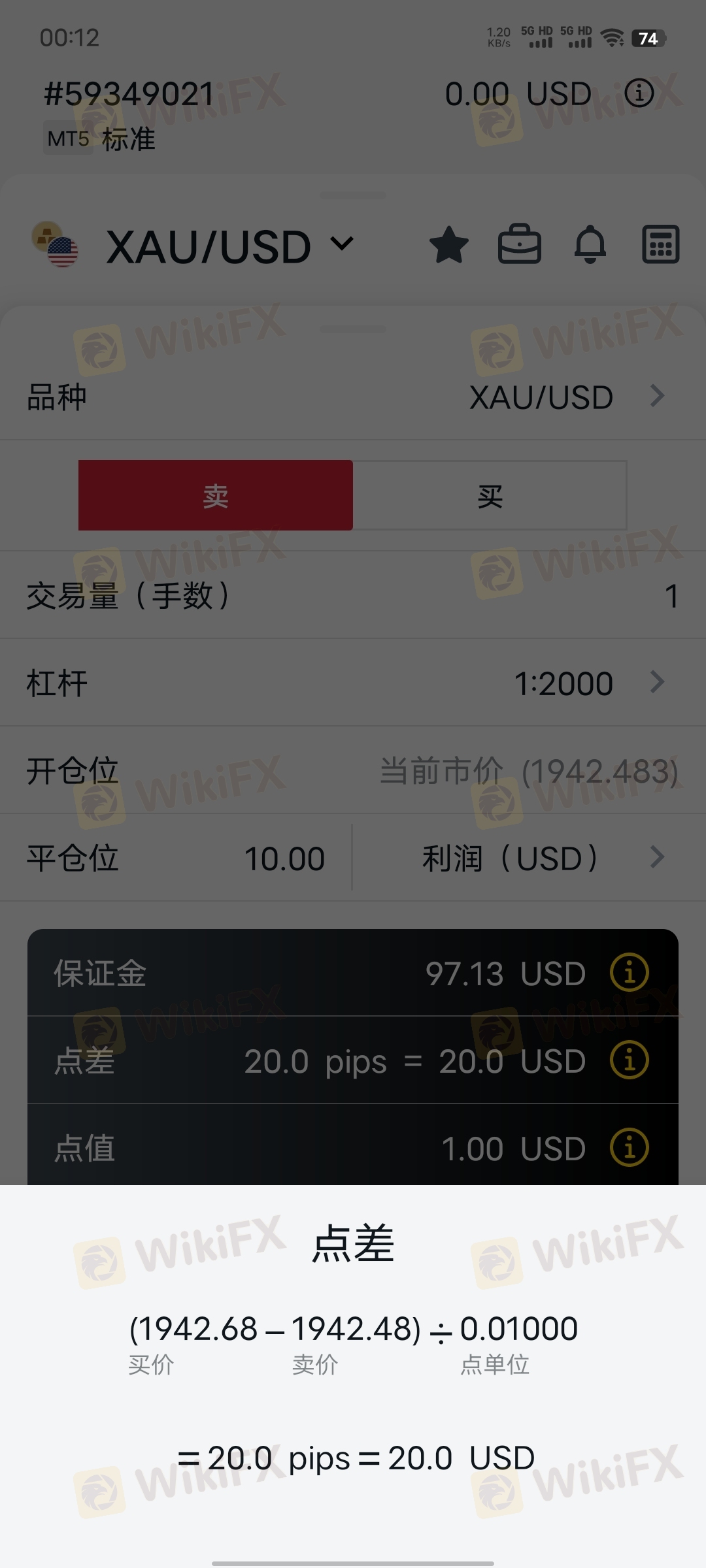Select the 卖 sell option
Viewport: 706px width, 1568px height.
216,495
